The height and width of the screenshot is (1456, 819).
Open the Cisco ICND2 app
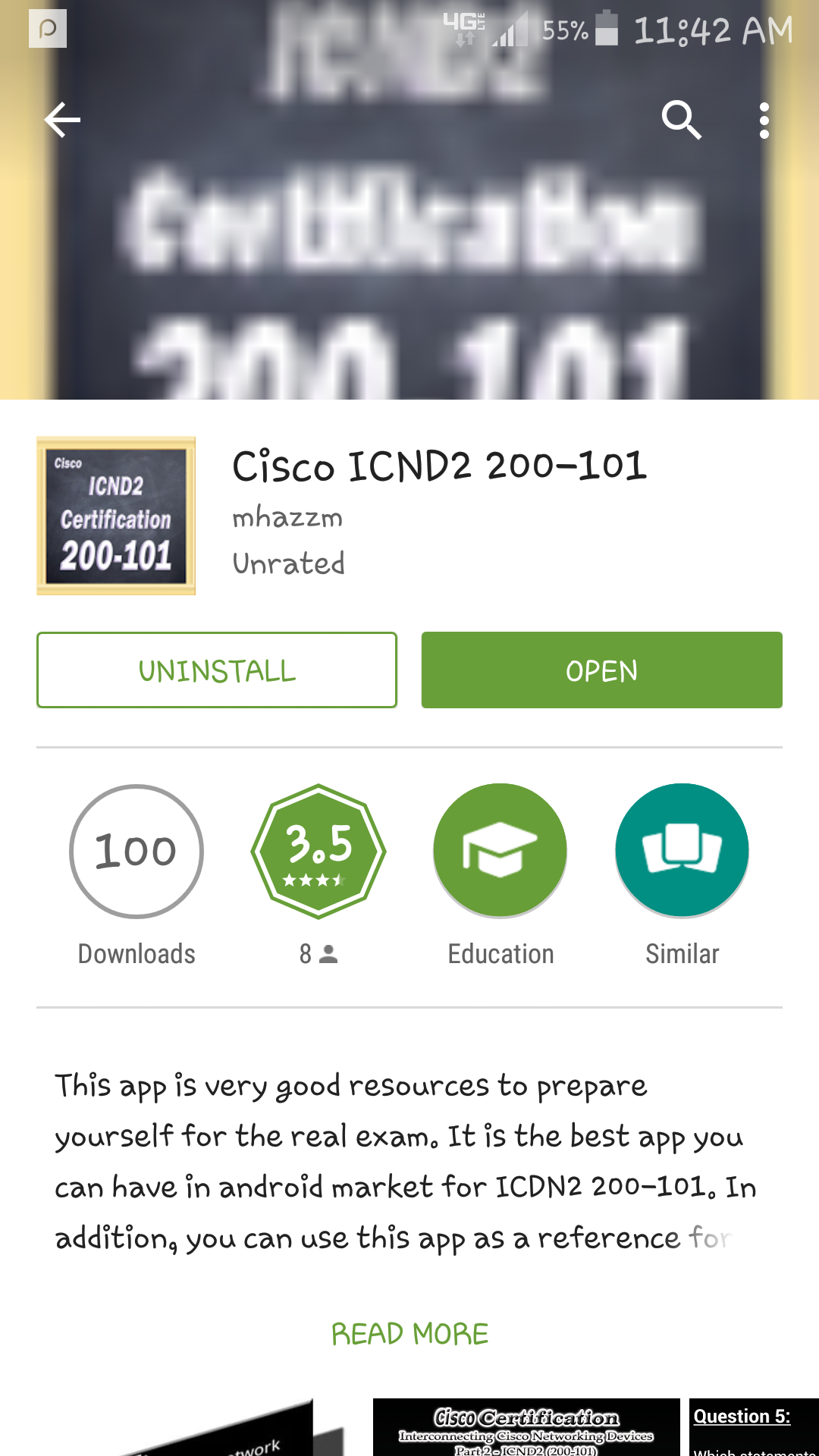point(601,670)
